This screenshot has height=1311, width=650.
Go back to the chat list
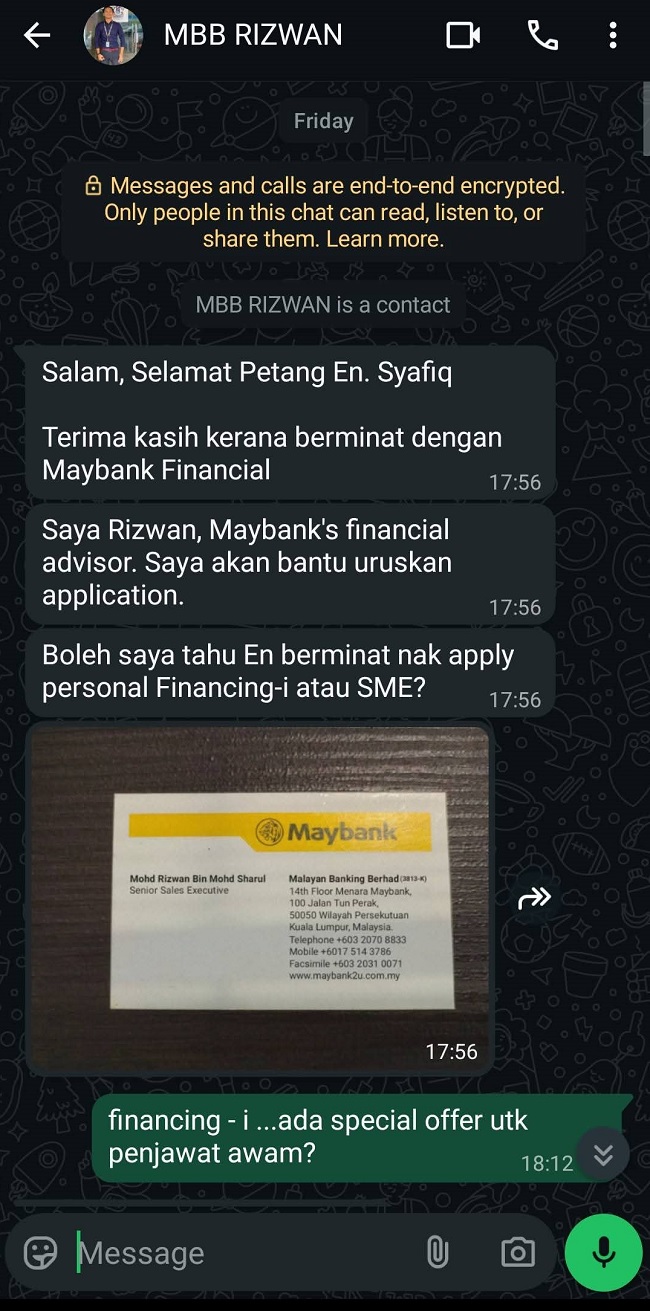coord(37,36)
